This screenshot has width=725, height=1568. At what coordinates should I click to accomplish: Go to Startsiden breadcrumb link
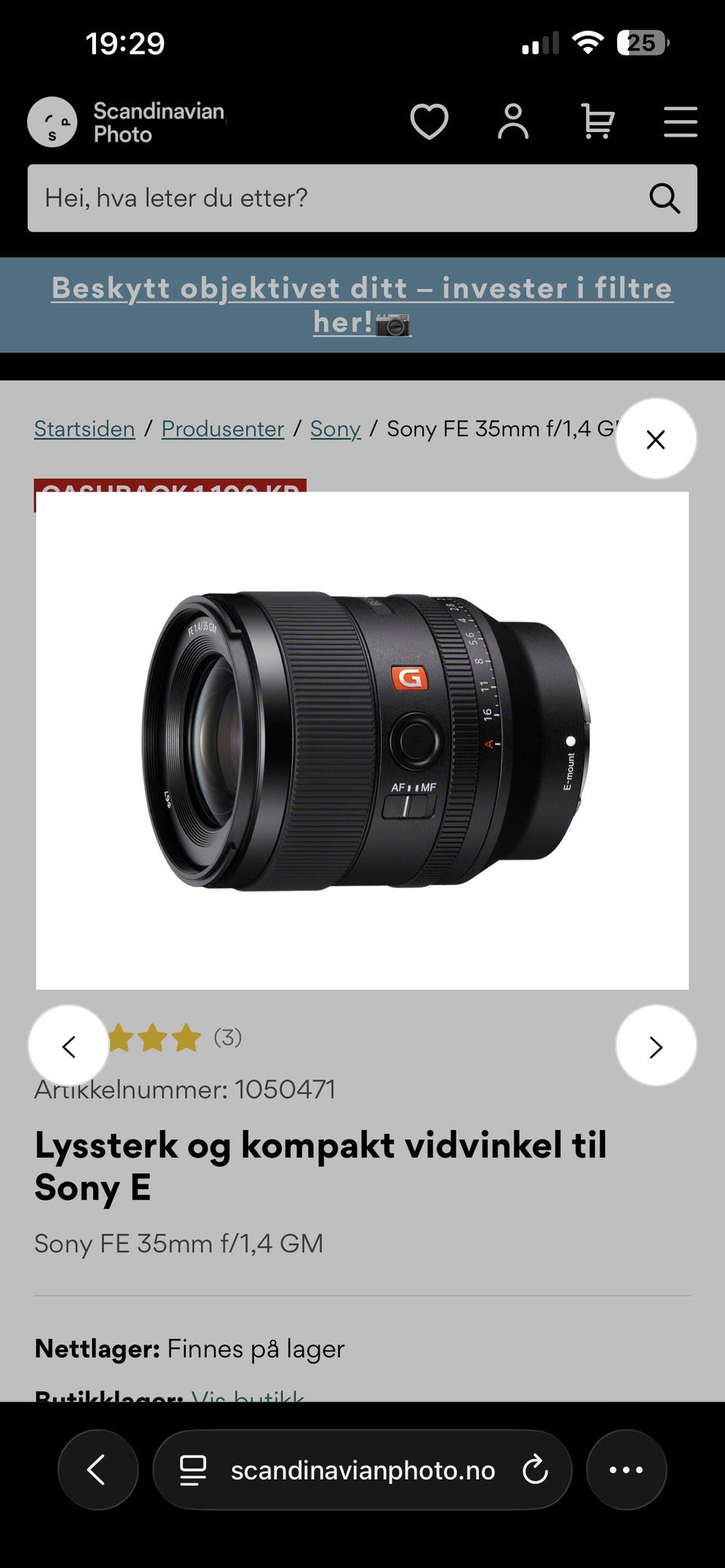tap(85, 429)
